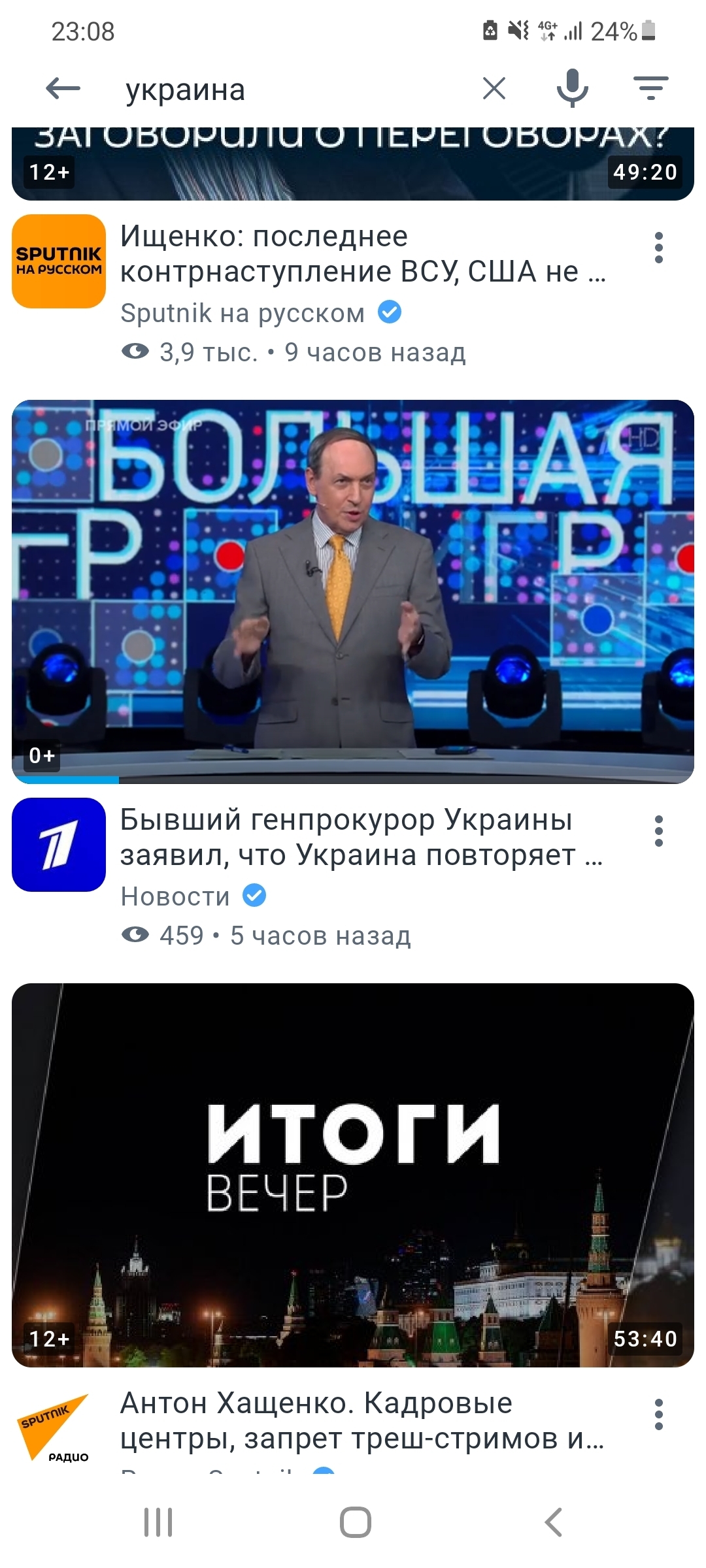The width and height of the screenshot is (706, 1568).
Task: Open the video titled Ищенко: последнее контрнаступление ВСУ
Action: click(363, 253)
